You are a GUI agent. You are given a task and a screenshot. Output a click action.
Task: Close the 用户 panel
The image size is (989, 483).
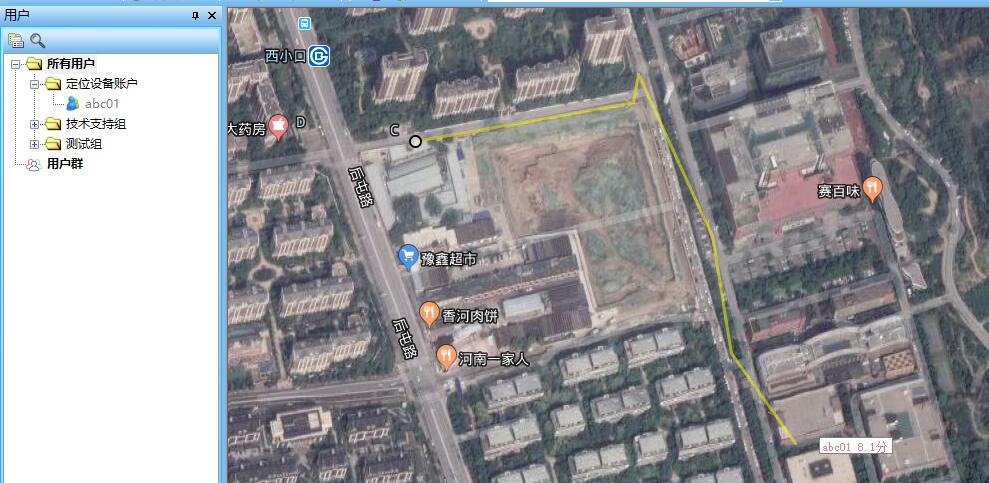(212, 15)
